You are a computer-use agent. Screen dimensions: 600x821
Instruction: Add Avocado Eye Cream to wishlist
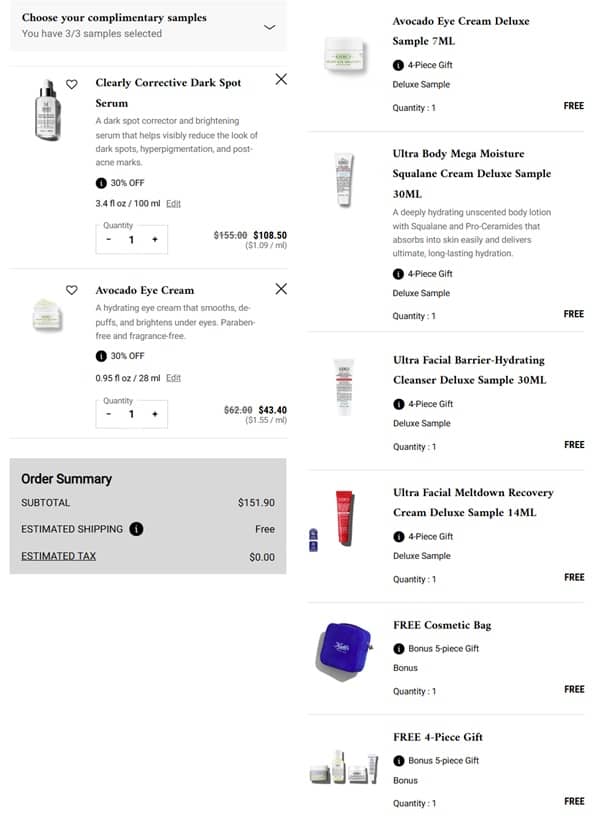pyautogui.click(x=72, y=290)
